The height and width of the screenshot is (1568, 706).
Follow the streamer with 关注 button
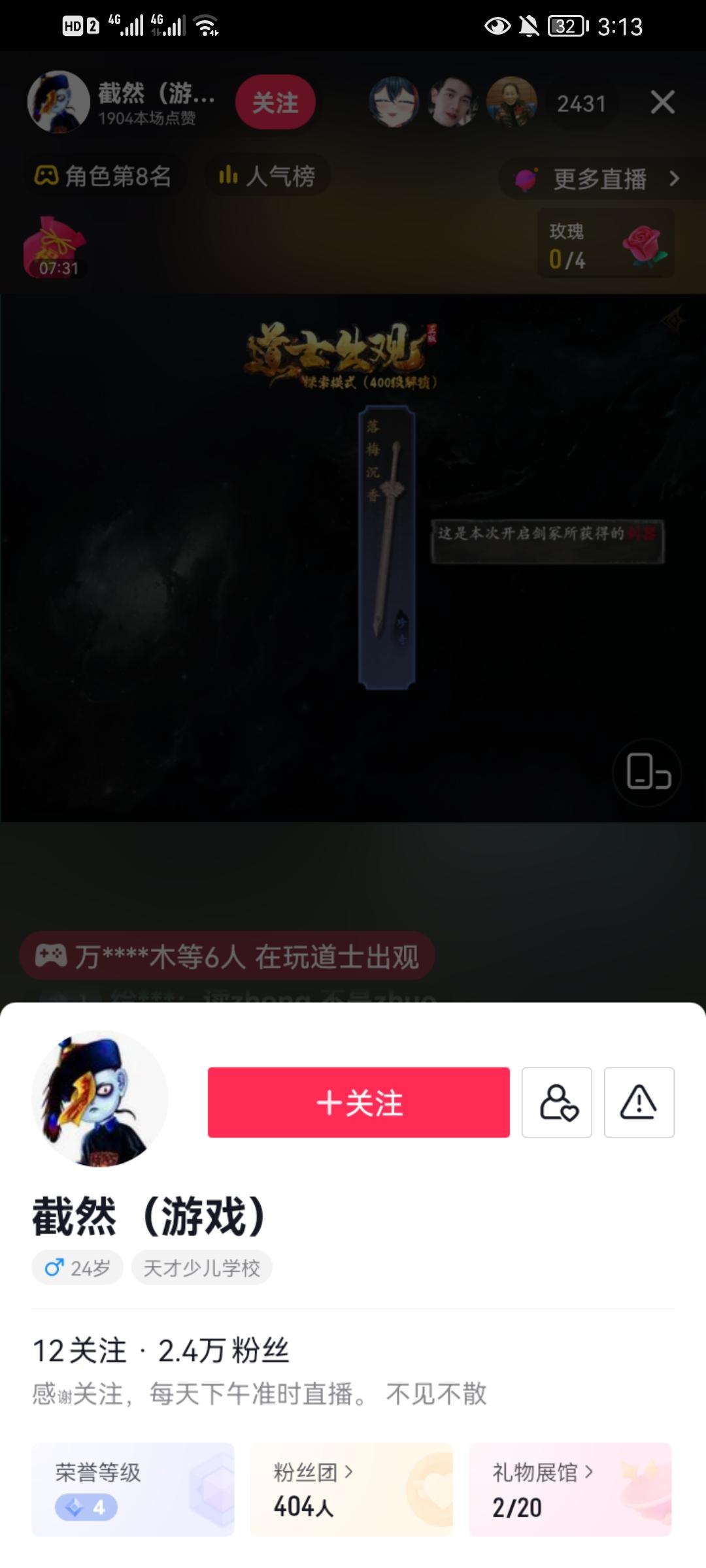point(275,101)
